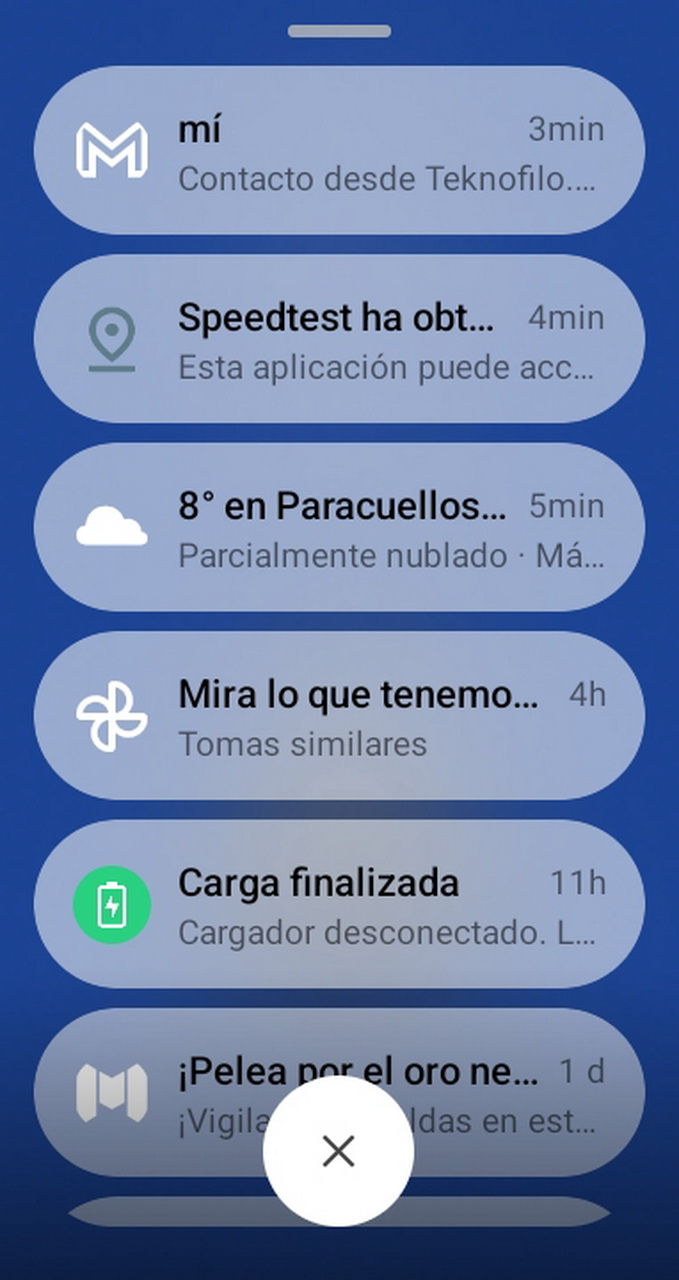Open the Gmail notification from mí

click(x=339, y=151)
